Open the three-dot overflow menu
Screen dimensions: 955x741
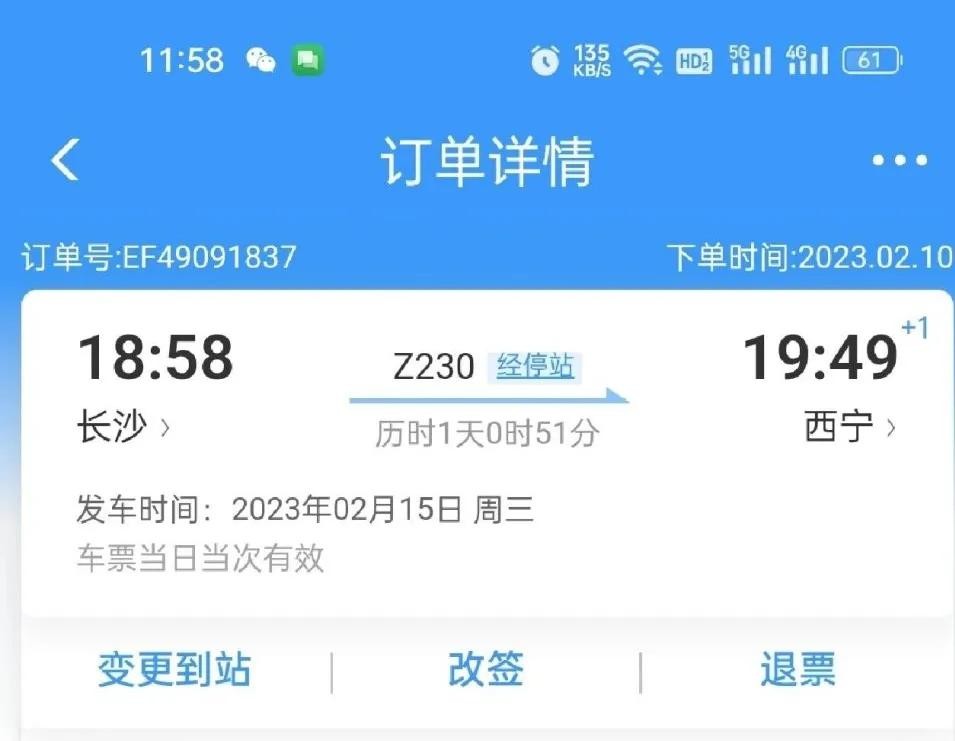tap(899, 160)
